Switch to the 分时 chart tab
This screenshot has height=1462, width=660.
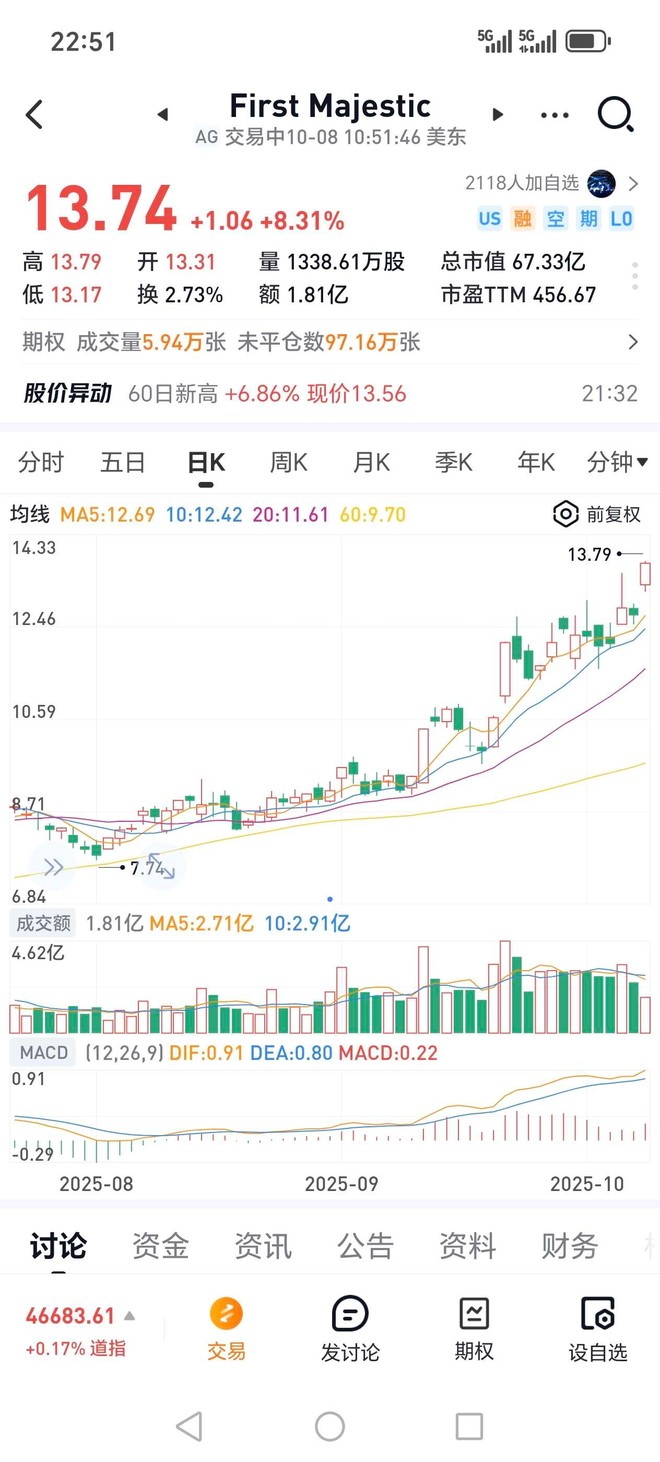coord(41,462)
